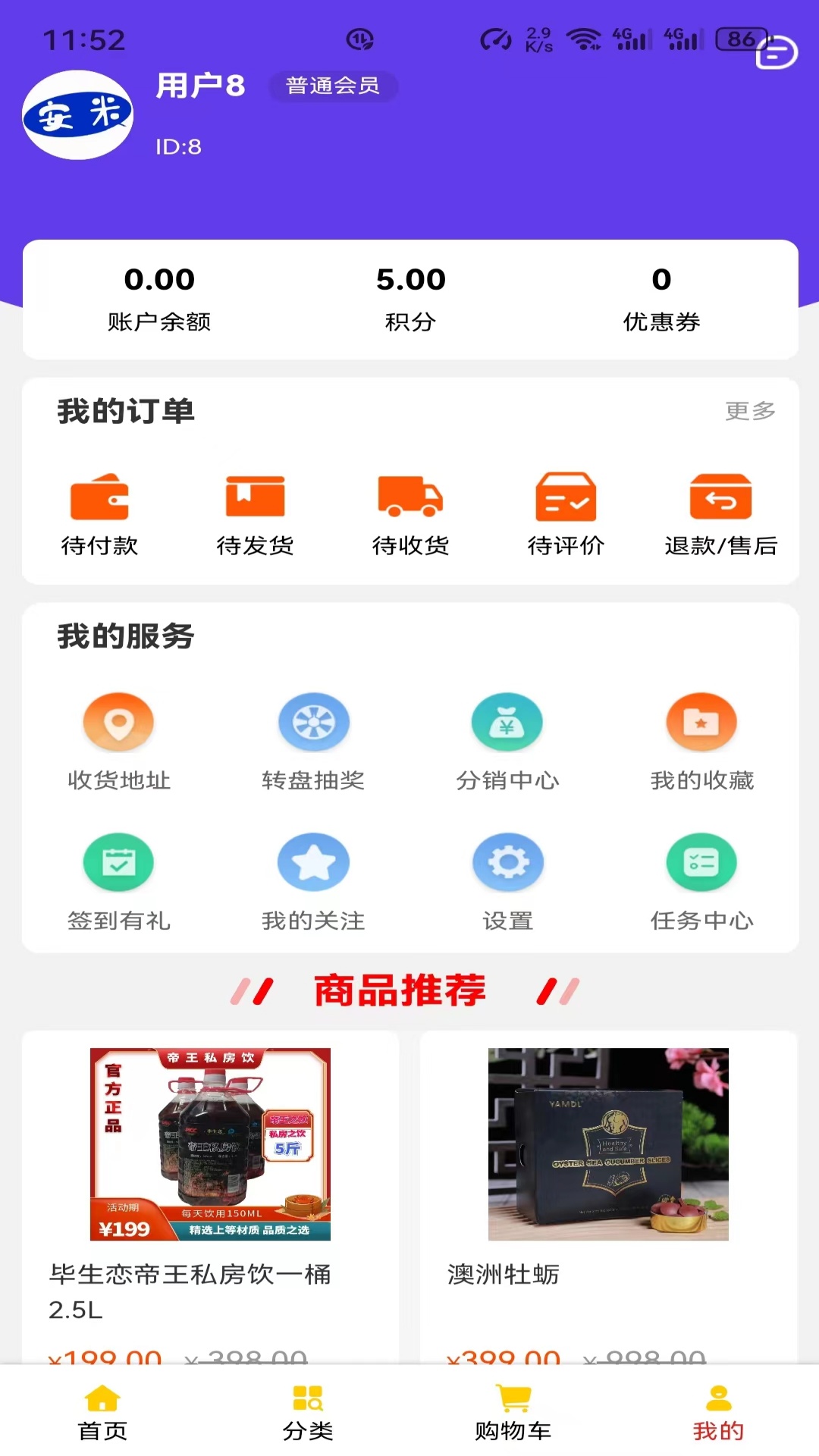The width and height of the screenshot is (819, 1456).
Task: Open 待收货 orders awaiting receipt
Action: [410, 513]
